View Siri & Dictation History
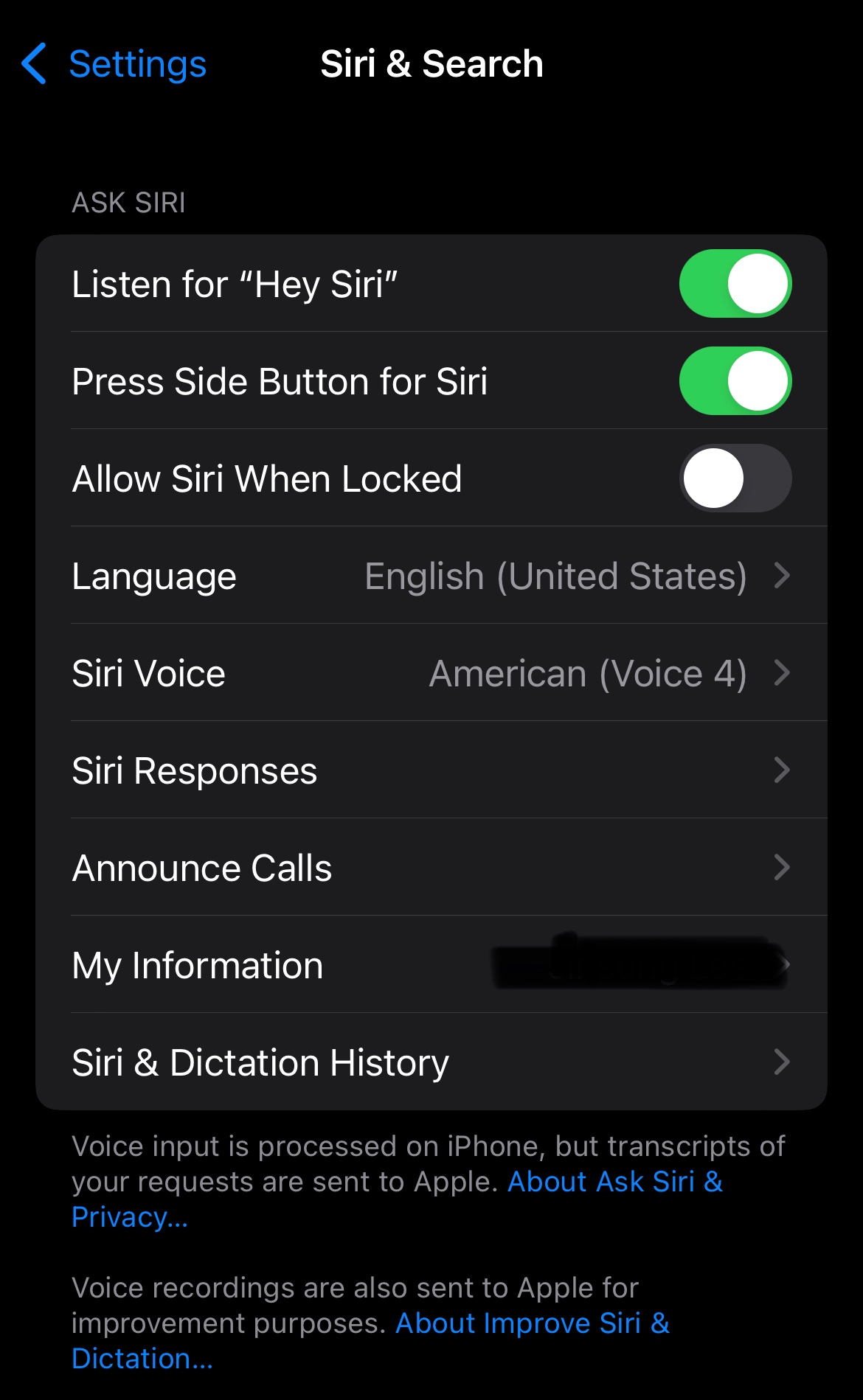The height and width of the screenshot is (1400, 863). 431,1062
